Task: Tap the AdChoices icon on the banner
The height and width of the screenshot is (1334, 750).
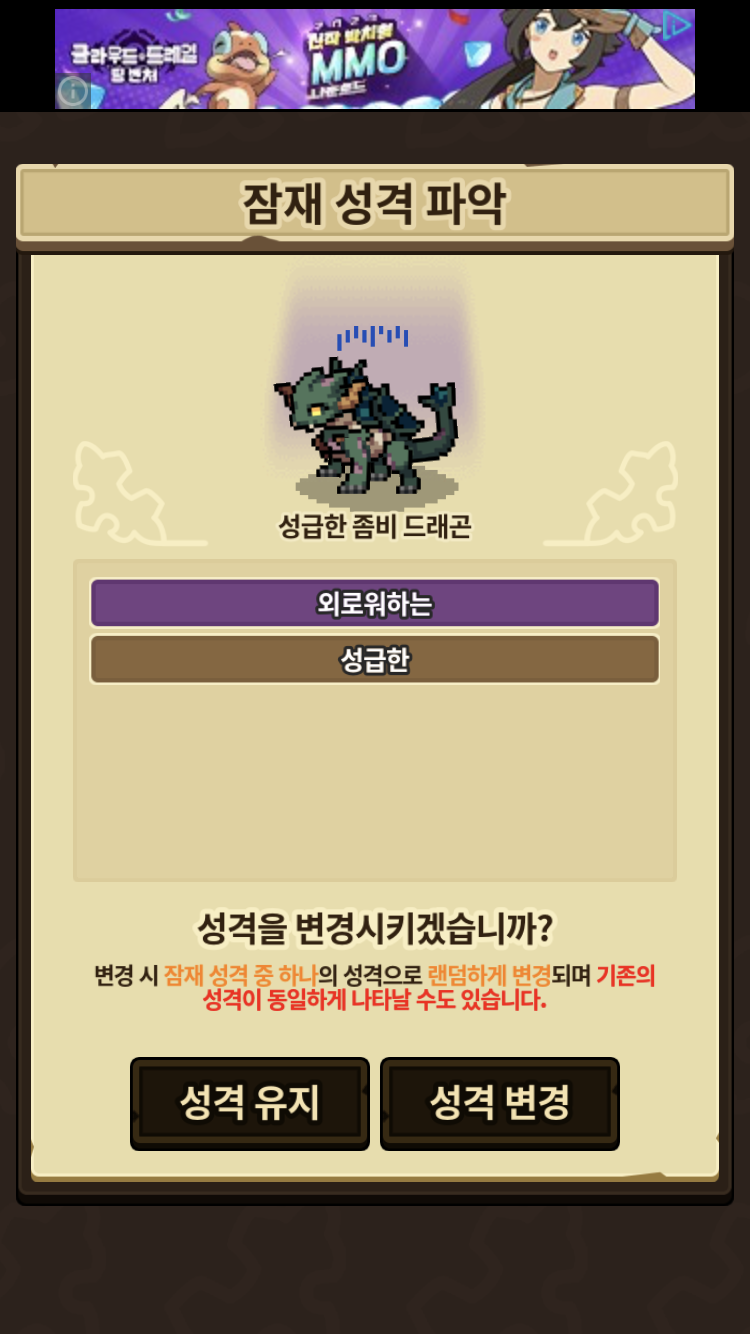Action: pyautogui.click(x=677, y=26)
